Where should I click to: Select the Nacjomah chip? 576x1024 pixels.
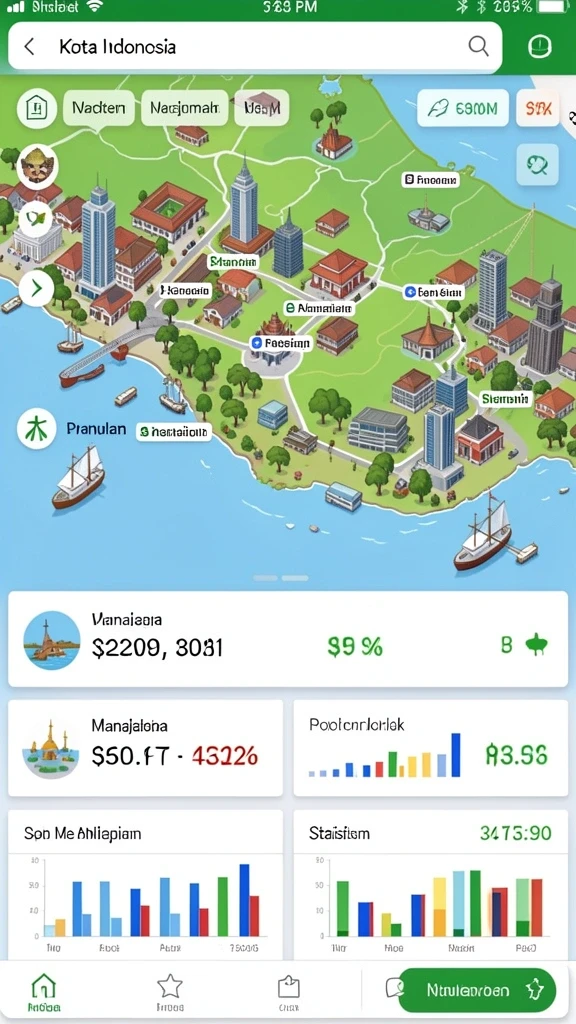coord(184,108)
